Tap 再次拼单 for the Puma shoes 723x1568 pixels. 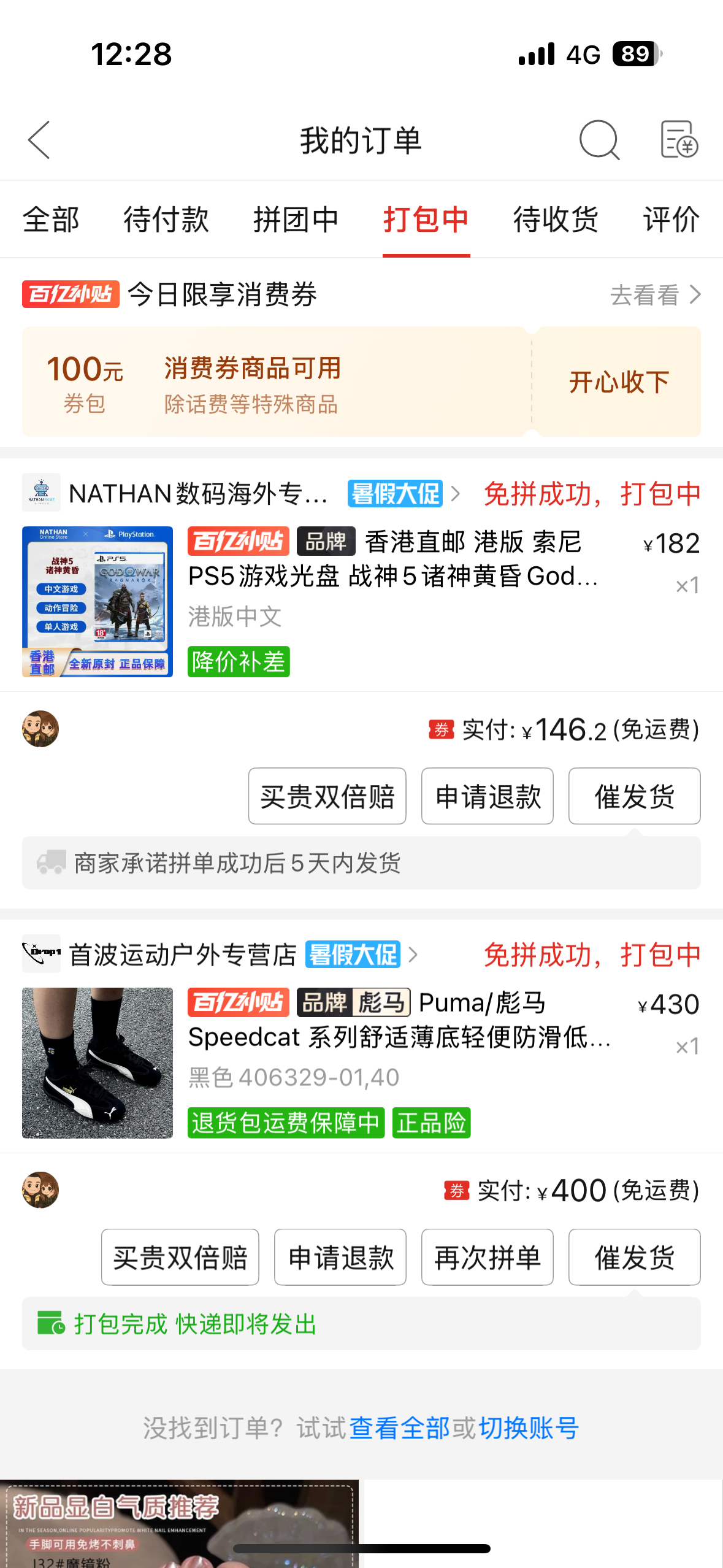click(488, 1258)
